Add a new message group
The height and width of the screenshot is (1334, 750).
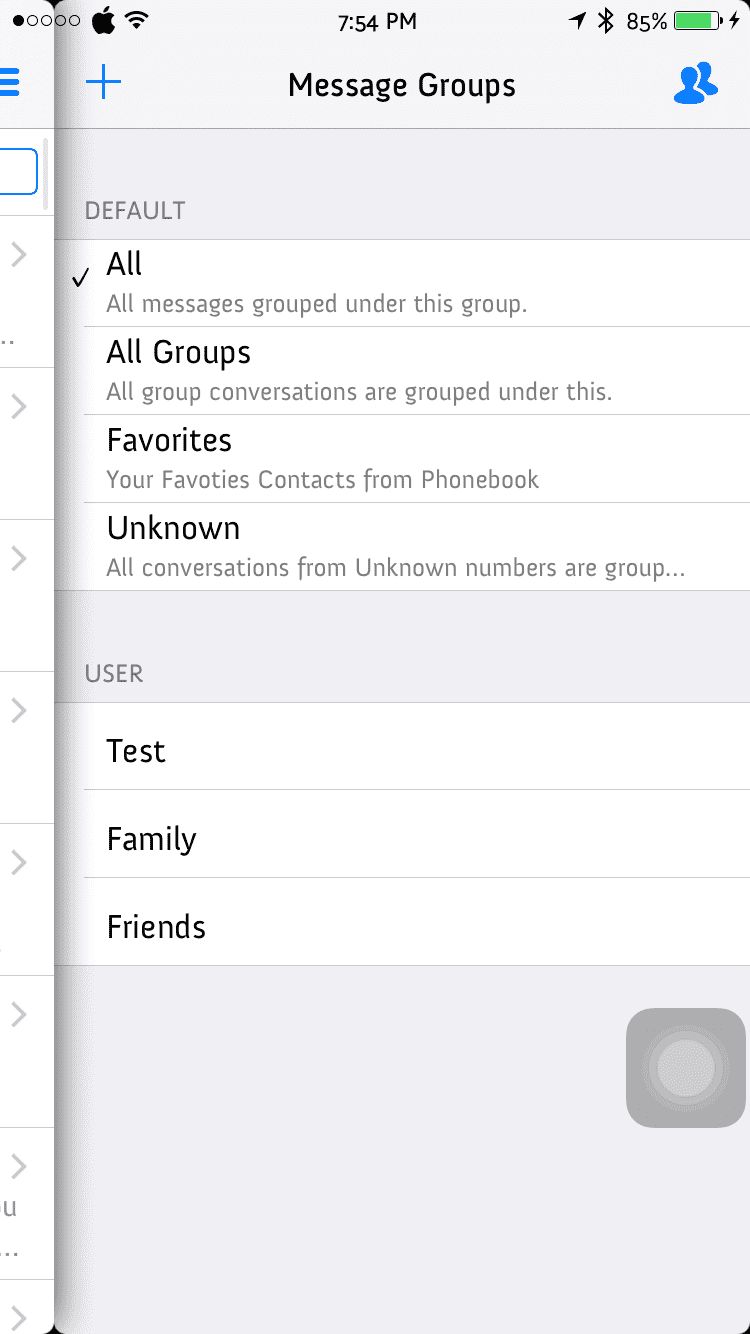pyautogui.click(x=104, y=83)
